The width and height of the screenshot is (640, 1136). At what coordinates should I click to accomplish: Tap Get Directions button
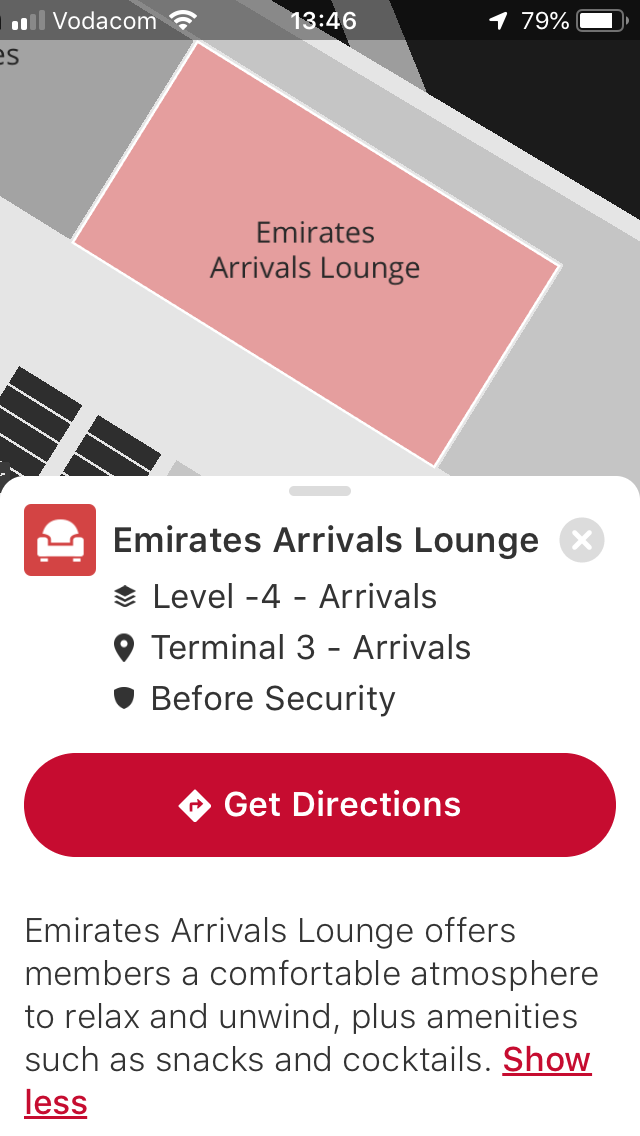click(320, 805)
